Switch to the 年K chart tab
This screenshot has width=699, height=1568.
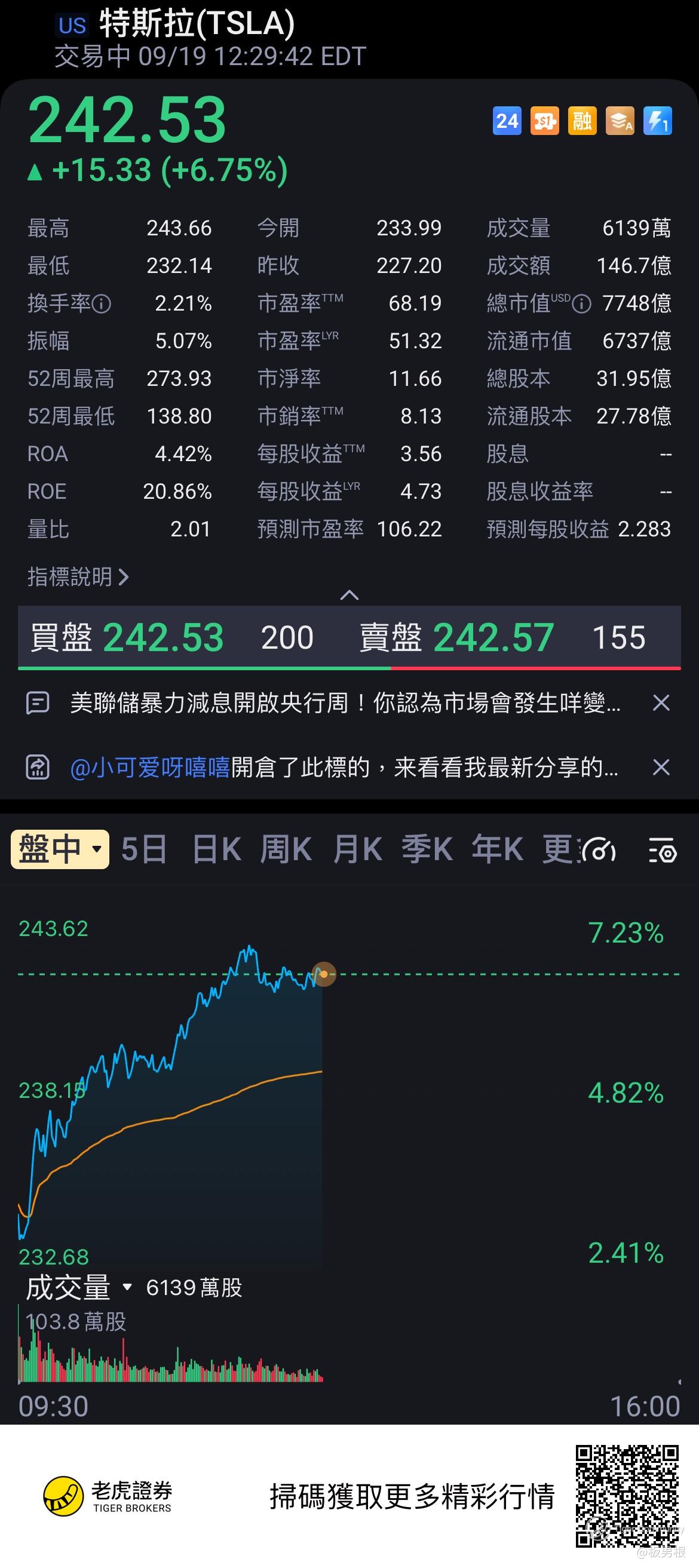pyautogui.click(x=498, y=849)
